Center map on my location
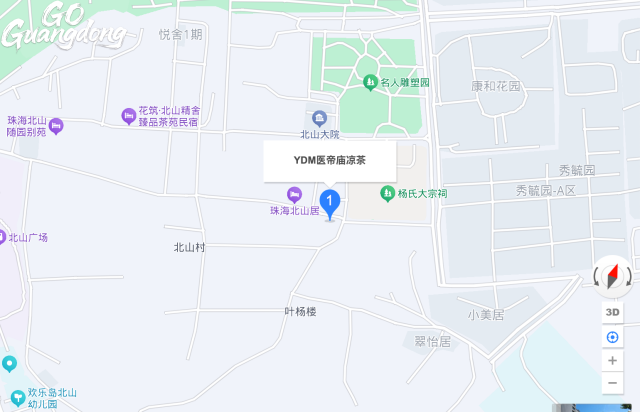 (612, 337)
